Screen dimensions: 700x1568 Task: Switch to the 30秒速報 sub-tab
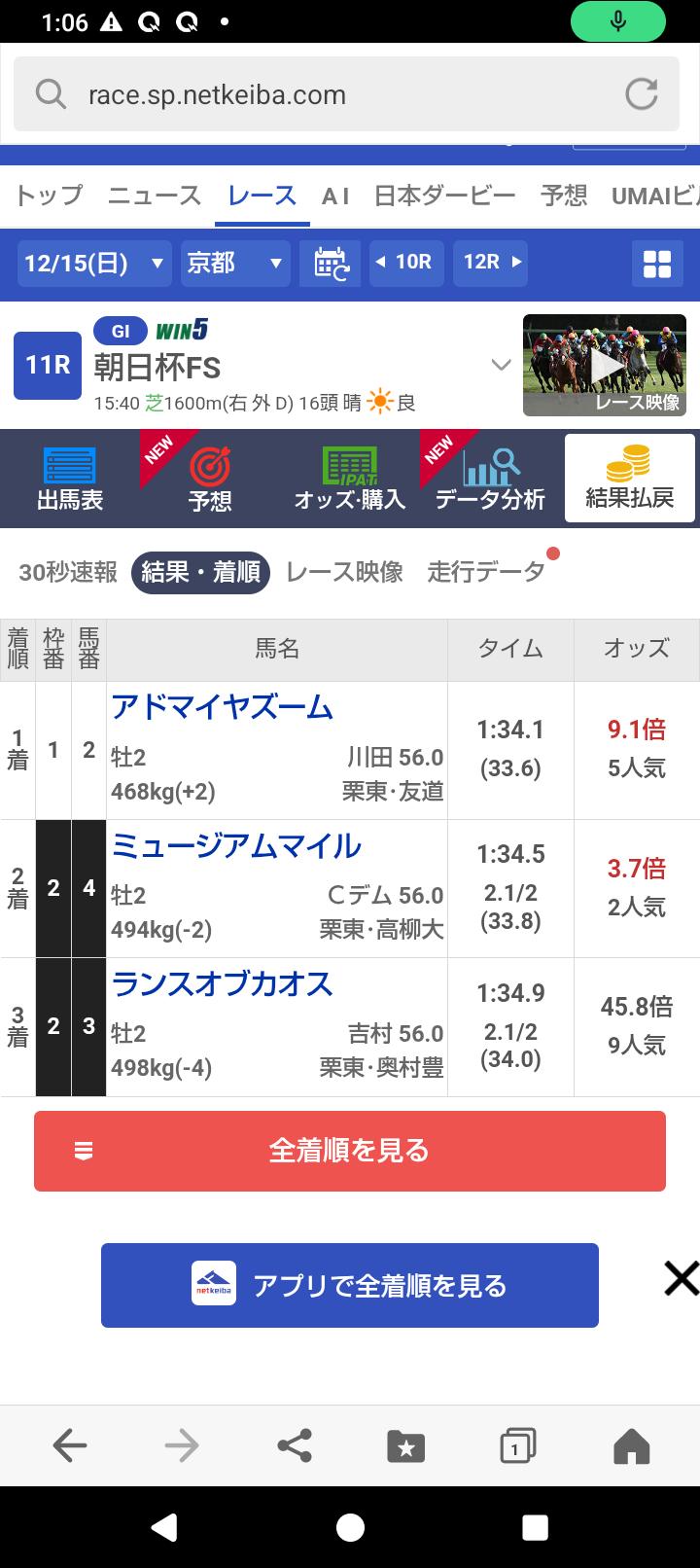[68, 572]
